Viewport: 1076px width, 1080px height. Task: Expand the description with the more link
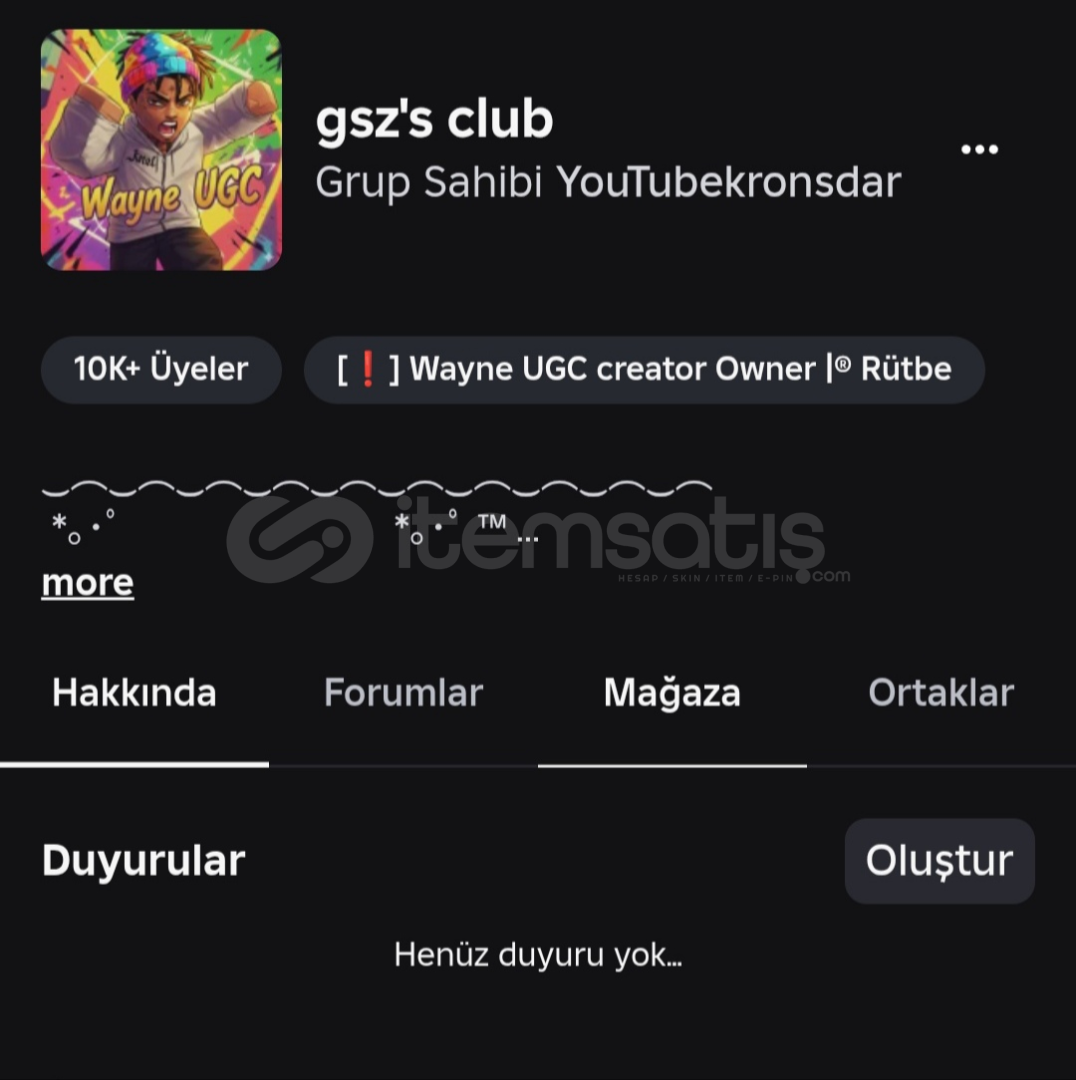tap(88, 583)
